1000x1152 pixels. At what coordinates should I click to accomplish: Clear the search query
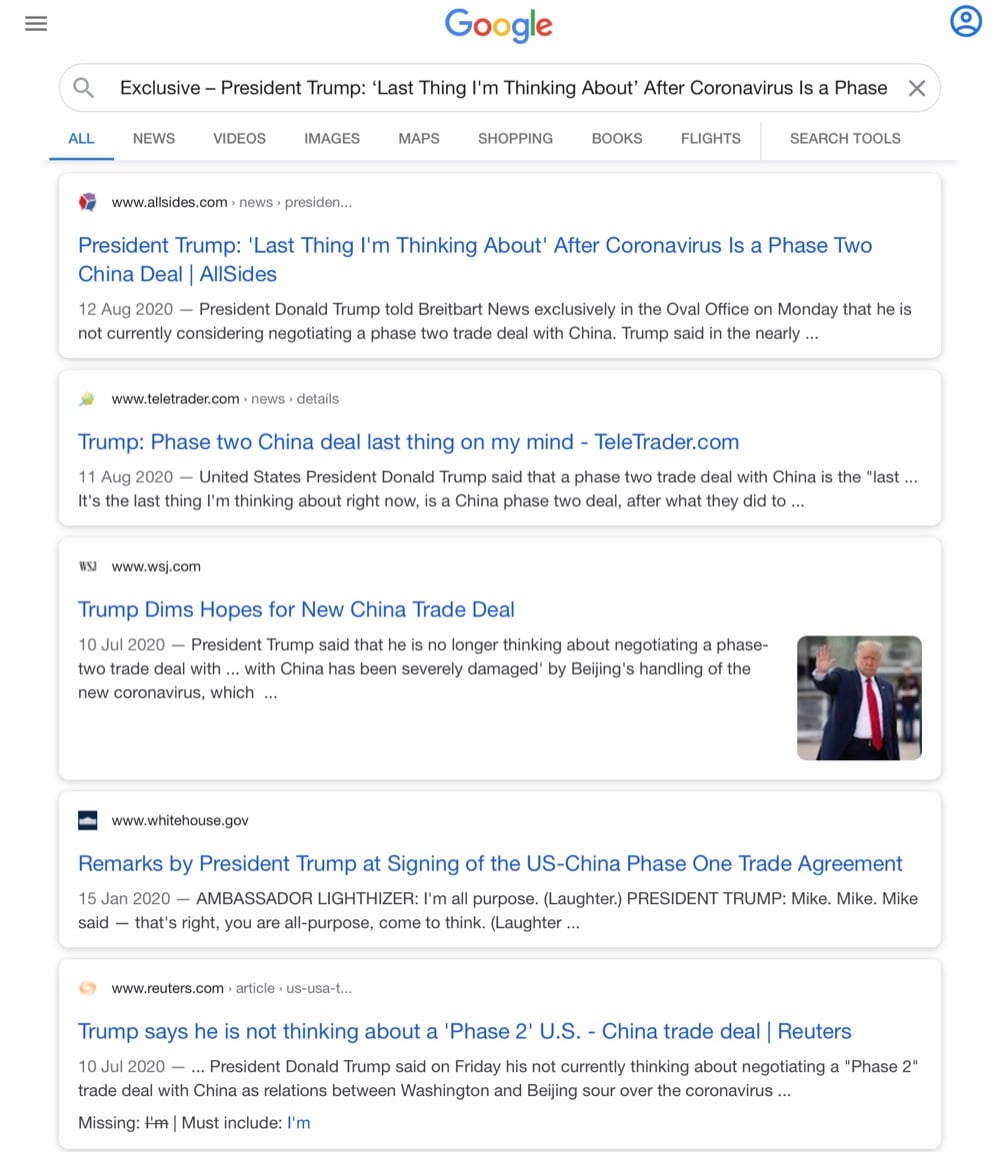pyautogui.click(x=916, y=88)
